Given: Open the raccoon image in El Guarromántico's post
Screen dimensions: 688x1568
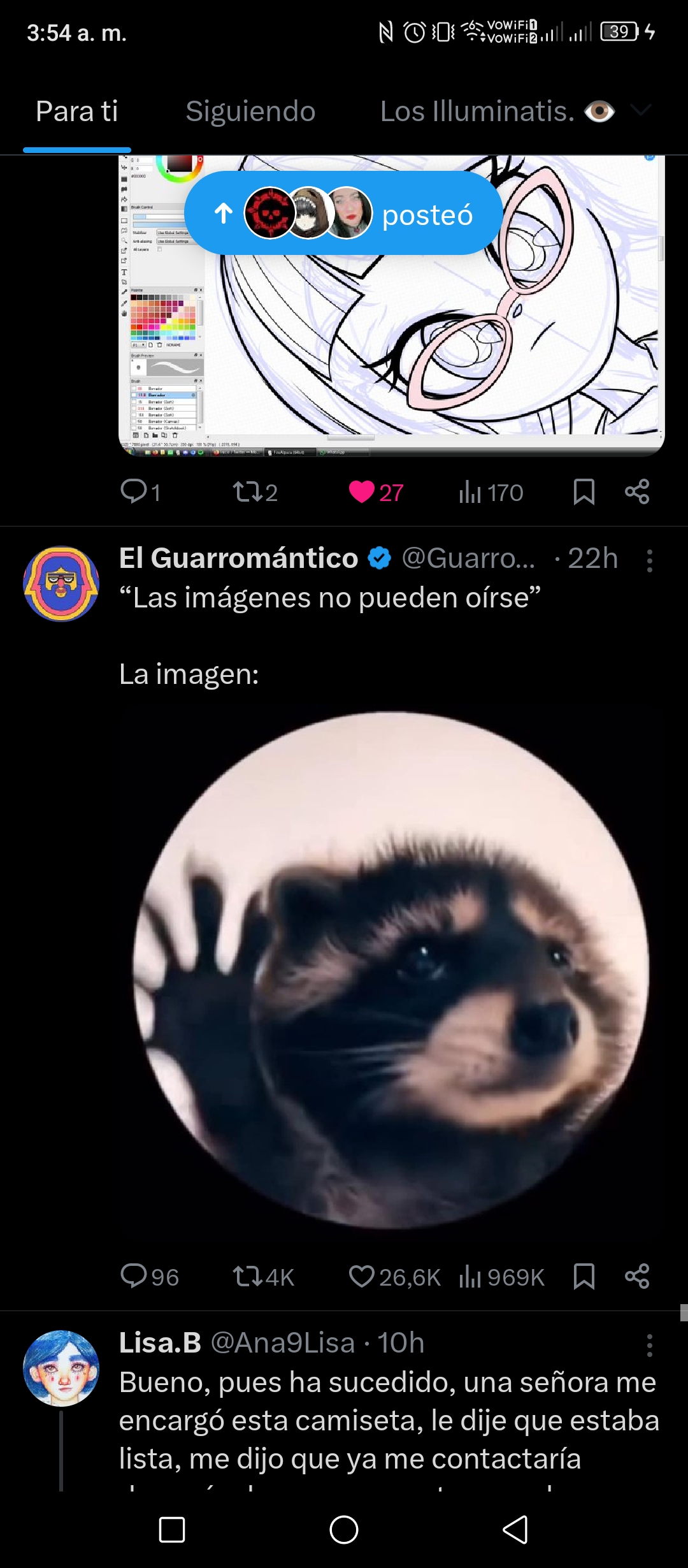Looking at the screenshot, I should click(391, 970).
